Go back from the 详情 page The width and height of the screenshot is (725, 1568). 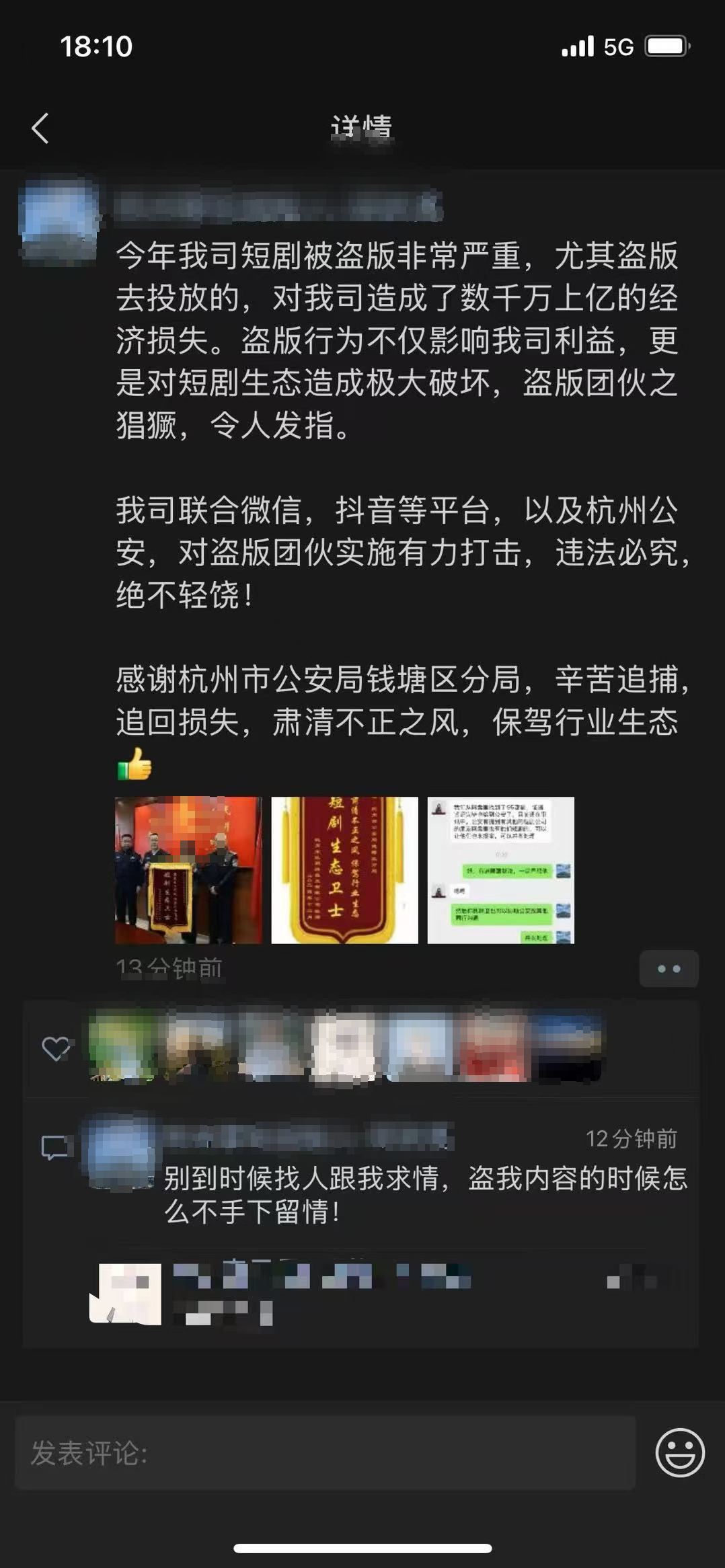(x=40, y=128)
